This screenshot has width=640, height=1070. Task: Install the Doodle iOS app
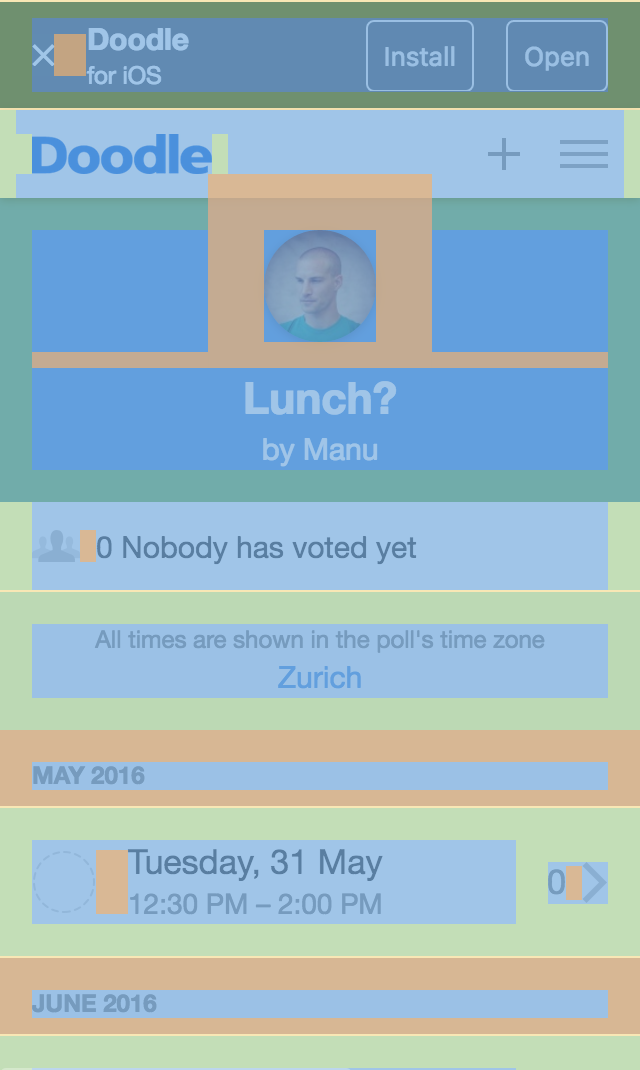tap(419, 57)
